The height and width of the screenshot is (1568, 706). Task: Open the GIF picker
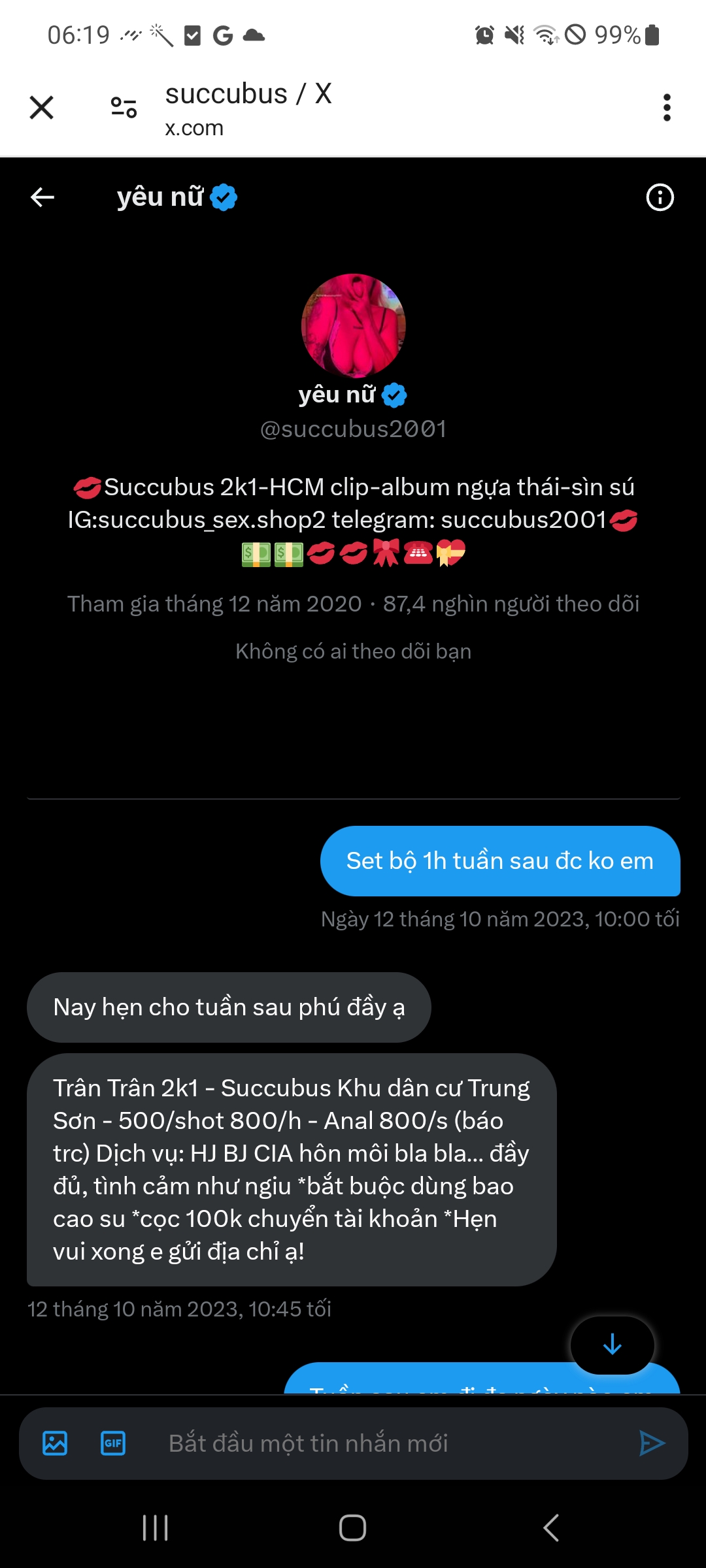(113, 1443)
